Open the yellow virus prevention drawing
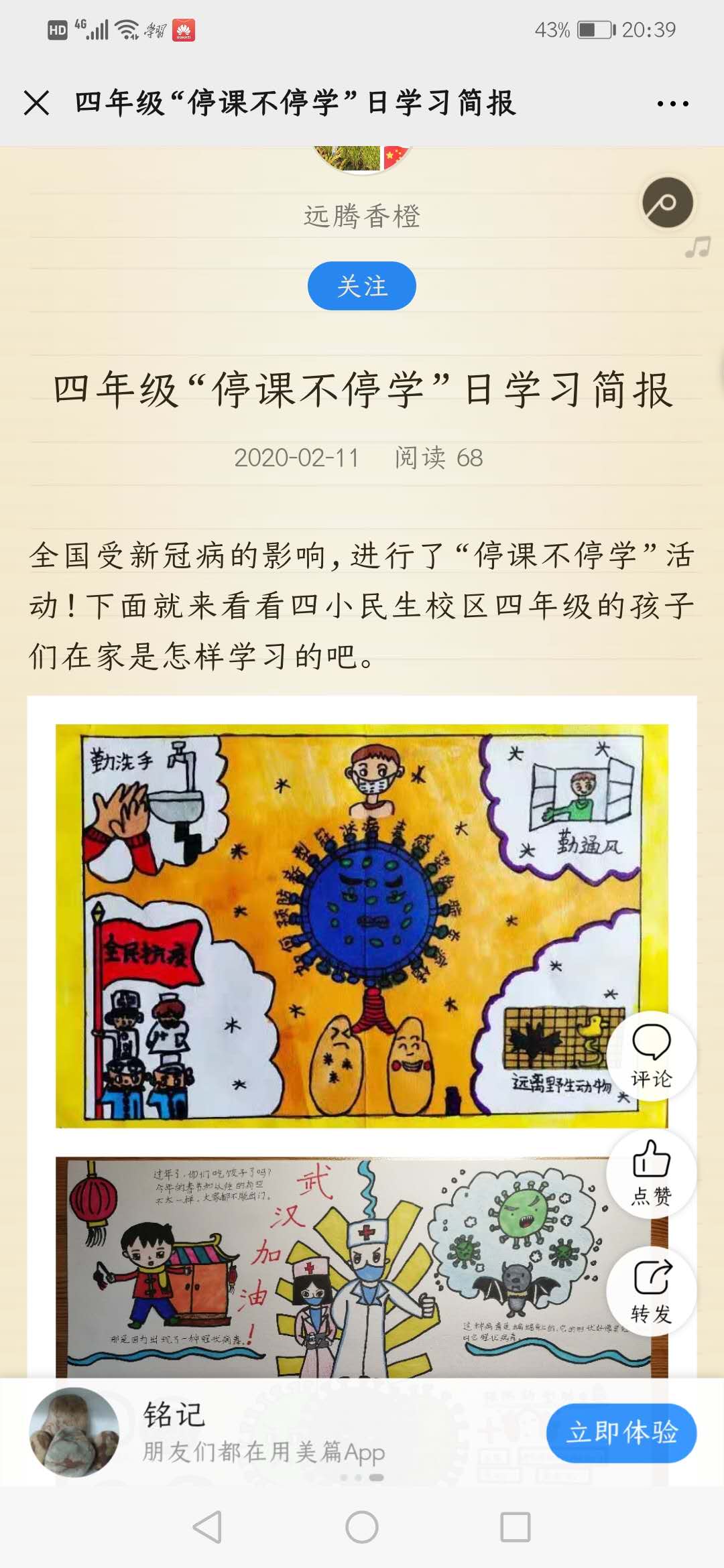 click(x=362, y=925)
